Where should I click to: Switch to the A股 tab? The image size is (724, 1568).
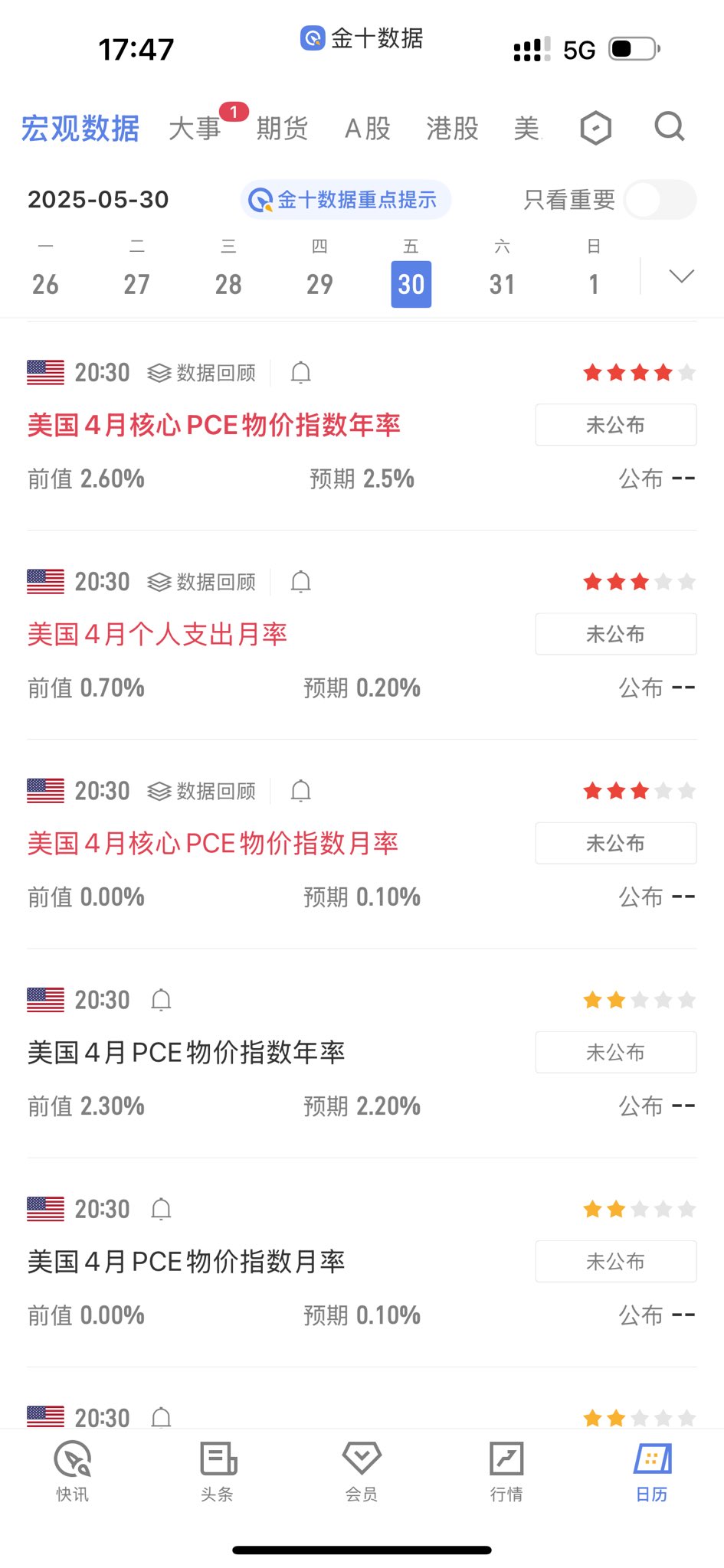(x=368, y=129)
